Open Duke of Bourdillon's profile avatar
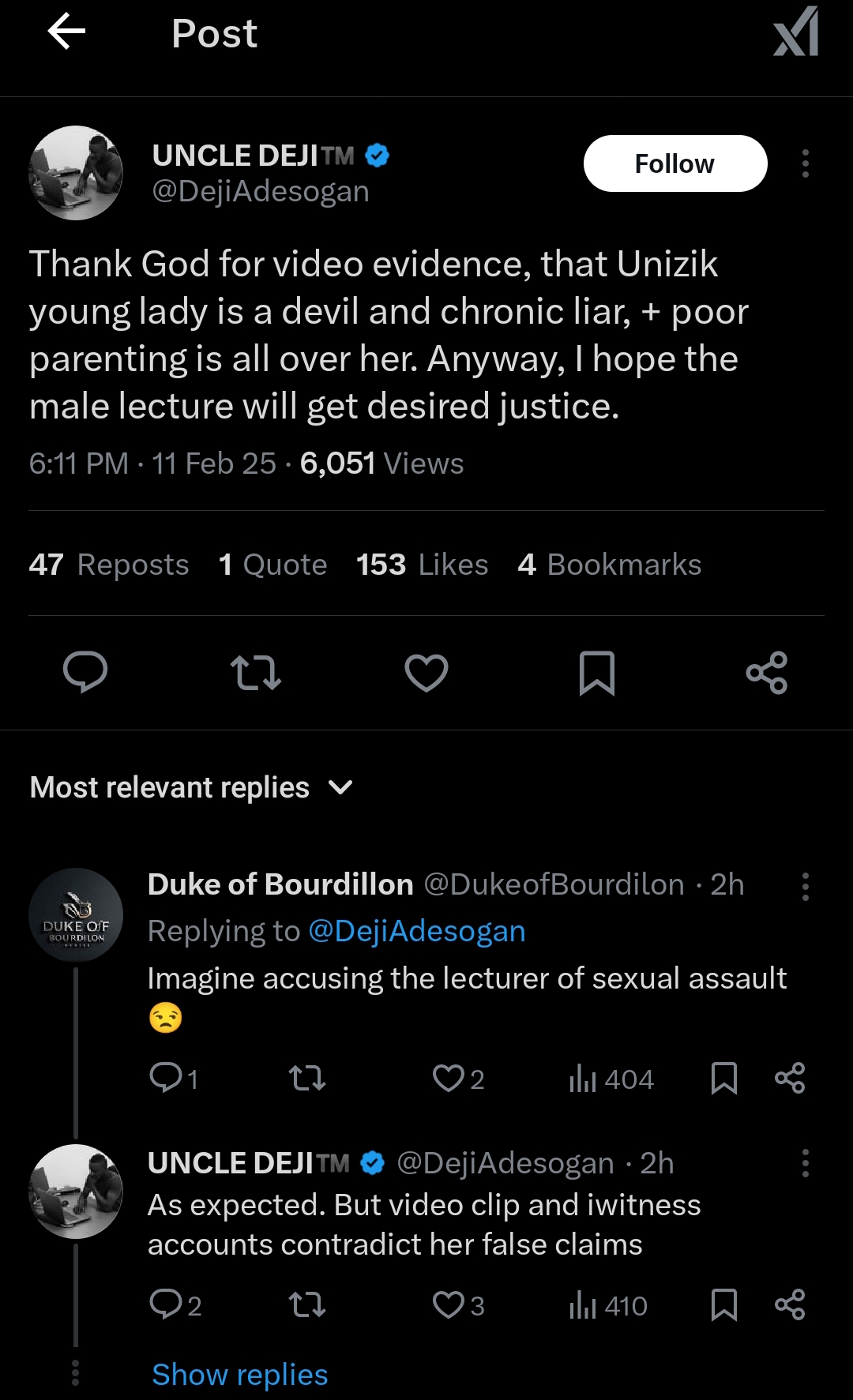This screenshot has width=853, height=1400. [76, 914]
